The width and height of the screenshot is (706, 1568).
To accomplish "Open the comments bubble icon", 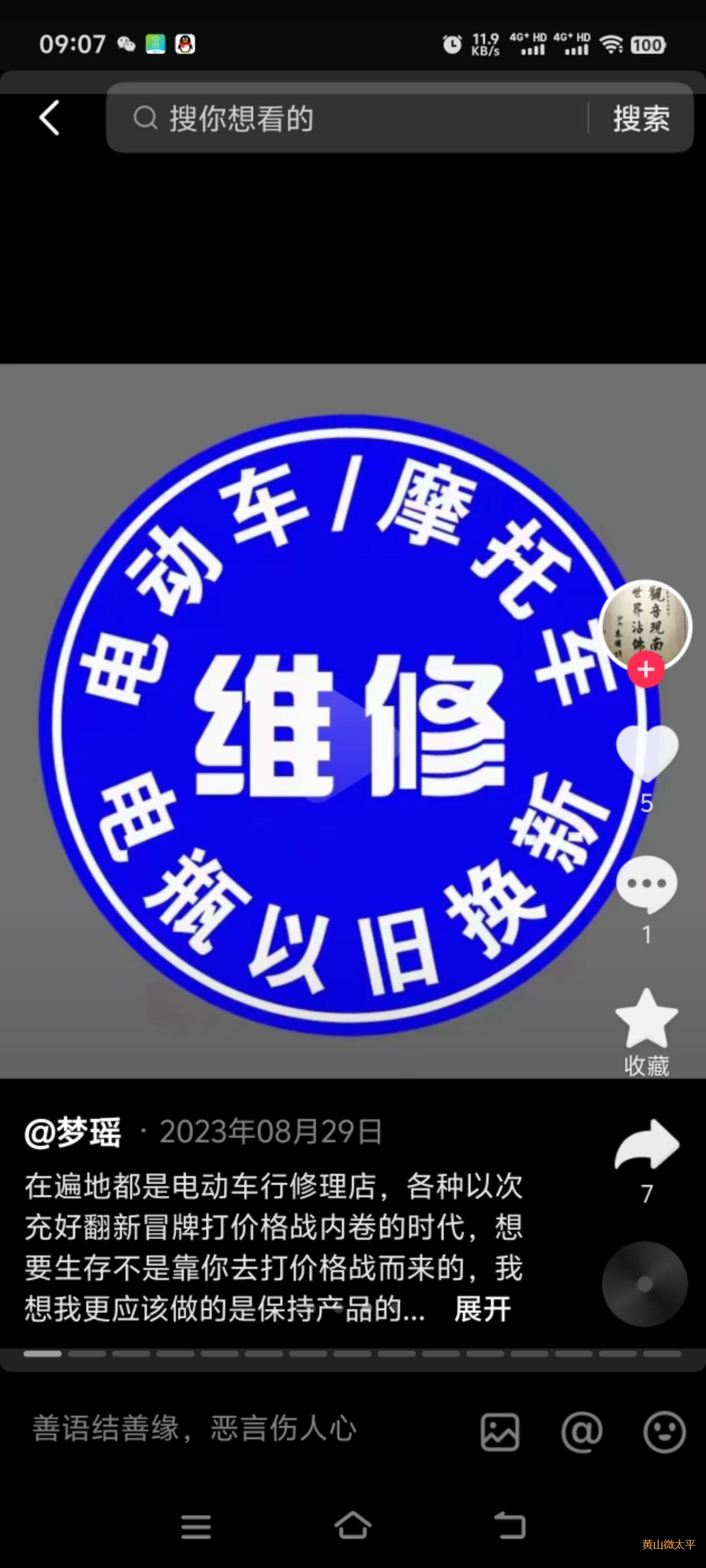I will pyautogui.click(x=646, y=884).
